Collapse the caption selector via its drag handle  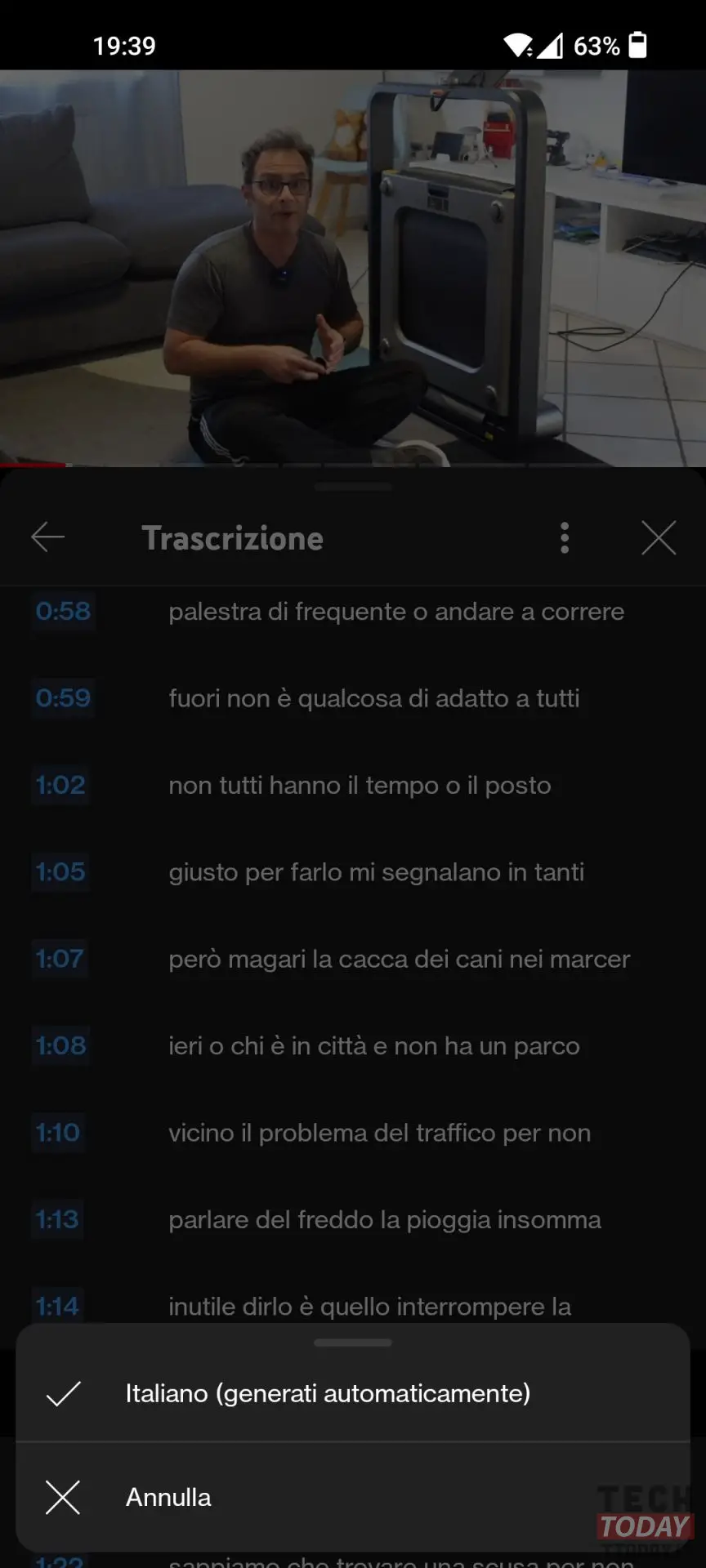click(353, 1342)
